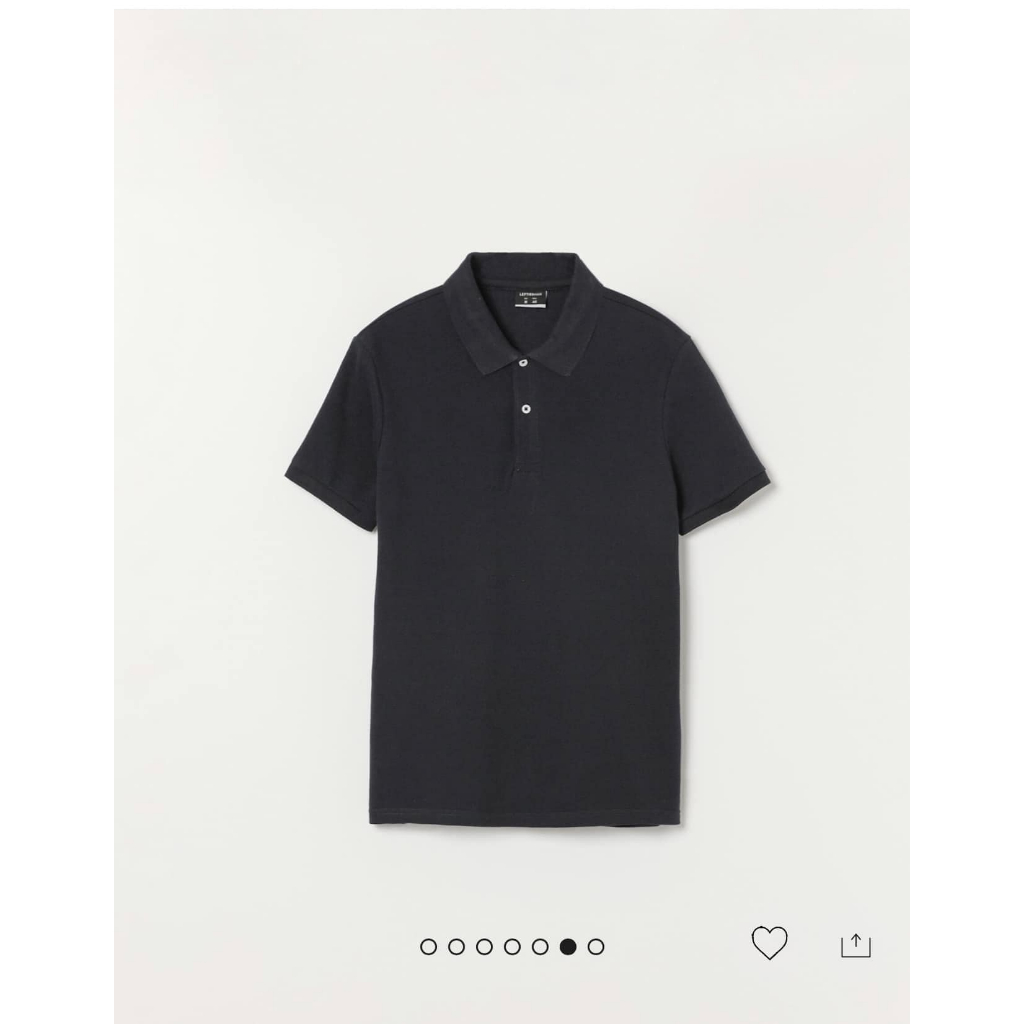1024x1024 pixels.
Task: Select the last image indicator dot
Action: [596, 946]
